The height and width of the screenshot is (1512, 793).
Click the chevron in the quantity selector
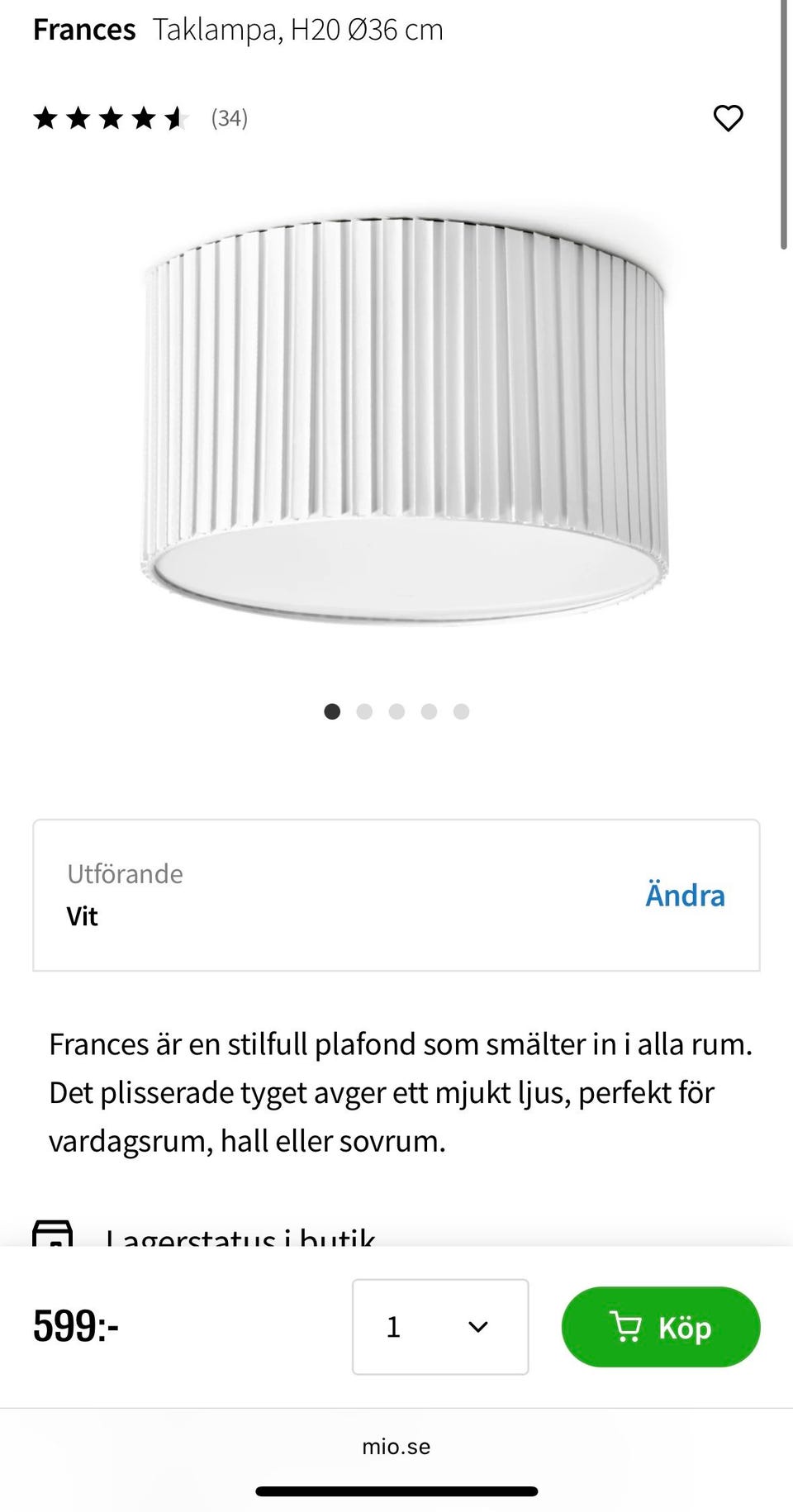pyautogui.click(x=477, y=1327)
